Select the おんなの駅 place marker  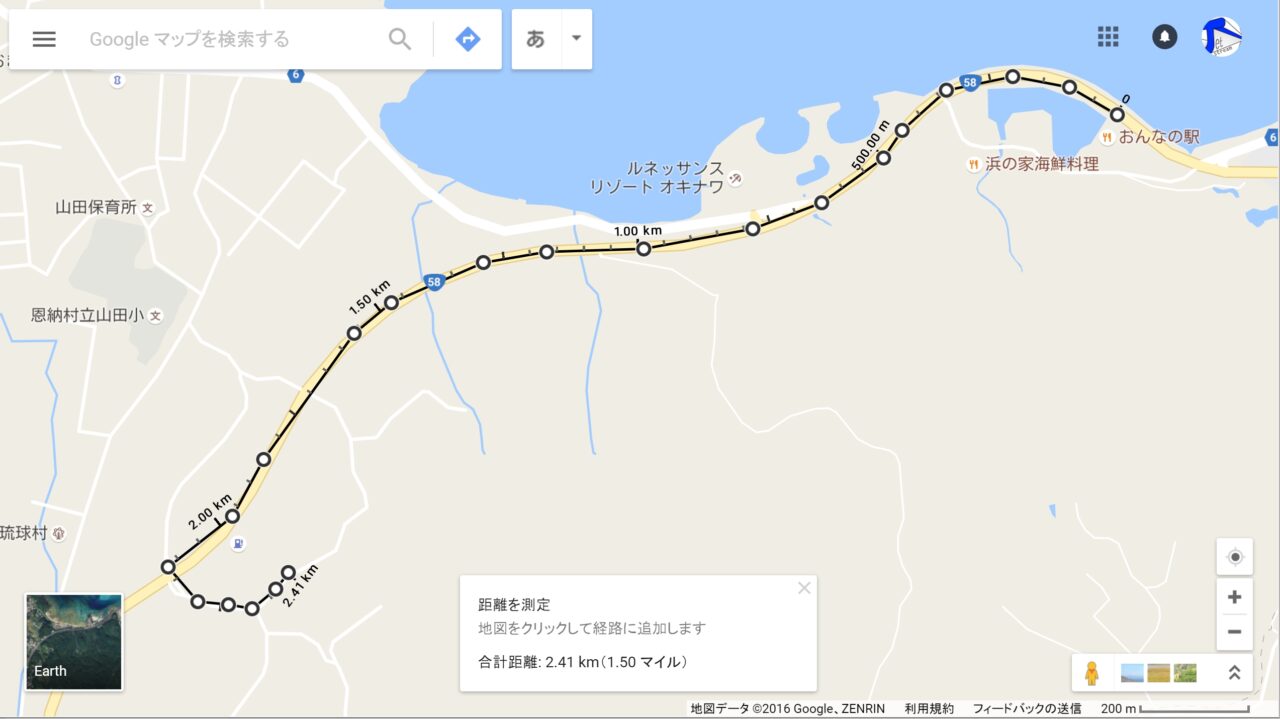[x=1108, y=137]
